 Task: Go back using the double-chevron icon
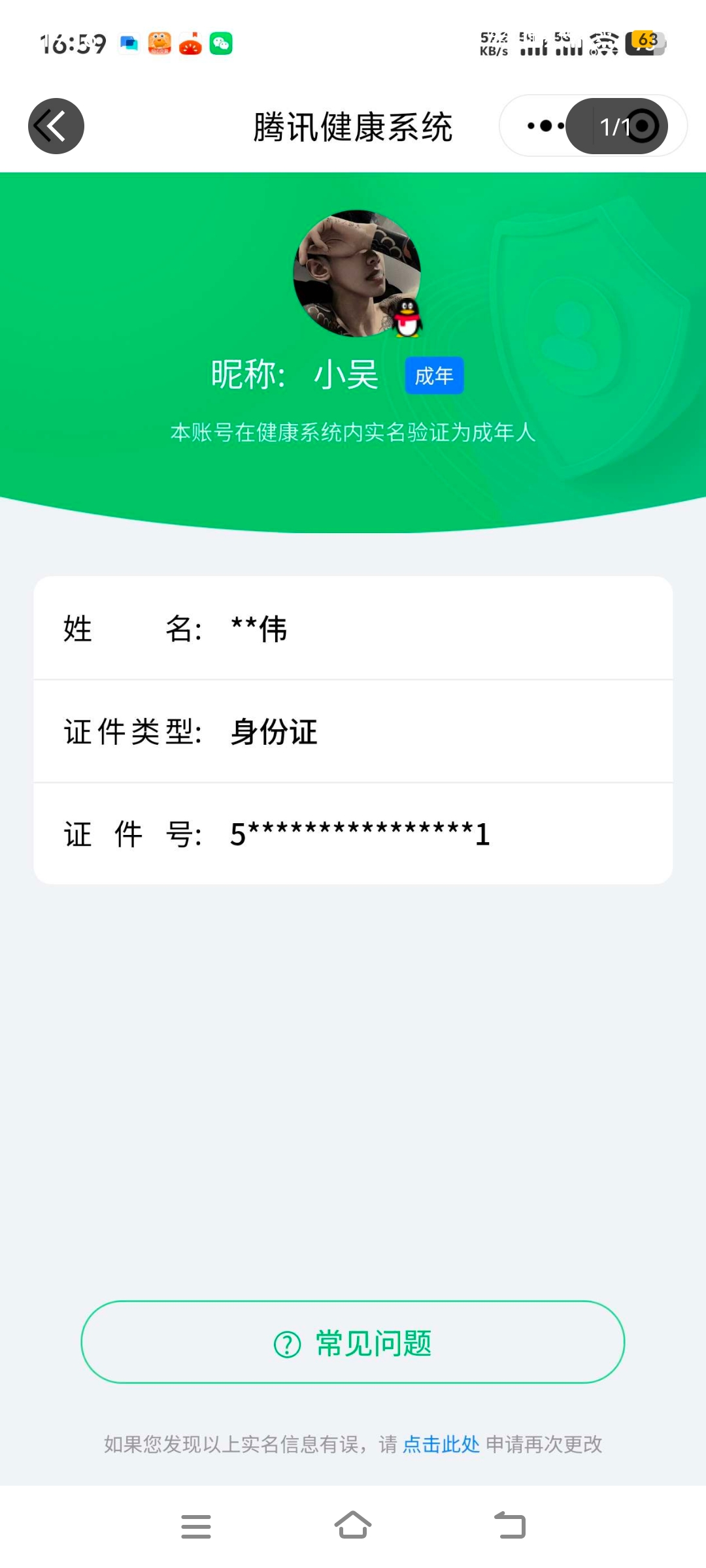pos(56,126)
